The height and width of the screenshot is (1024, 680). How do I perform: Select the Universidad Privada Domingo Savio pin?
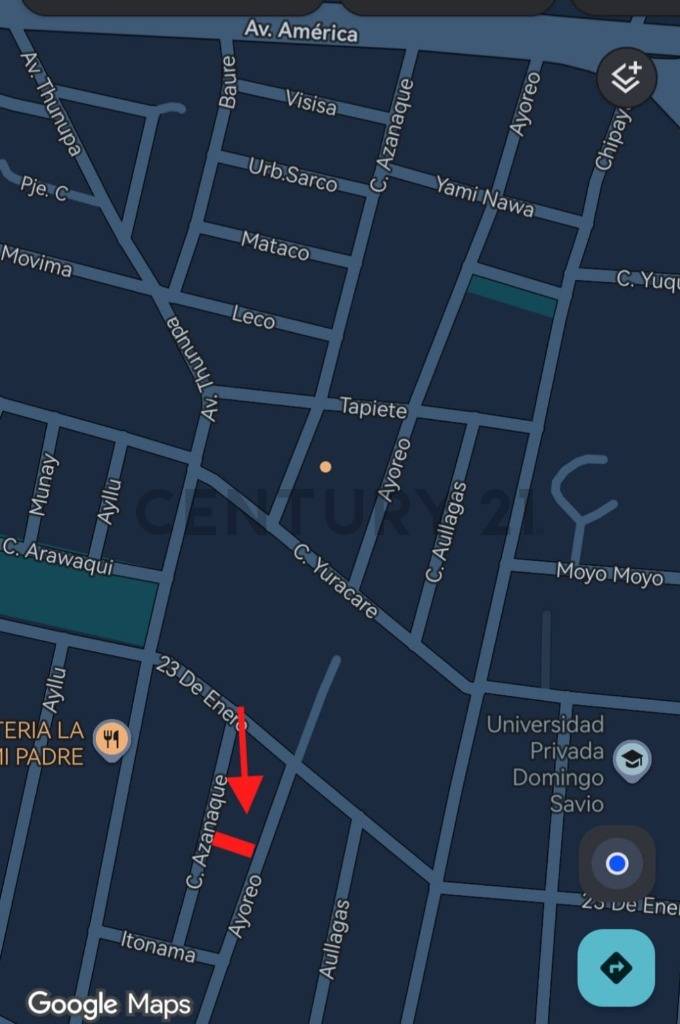632,761
